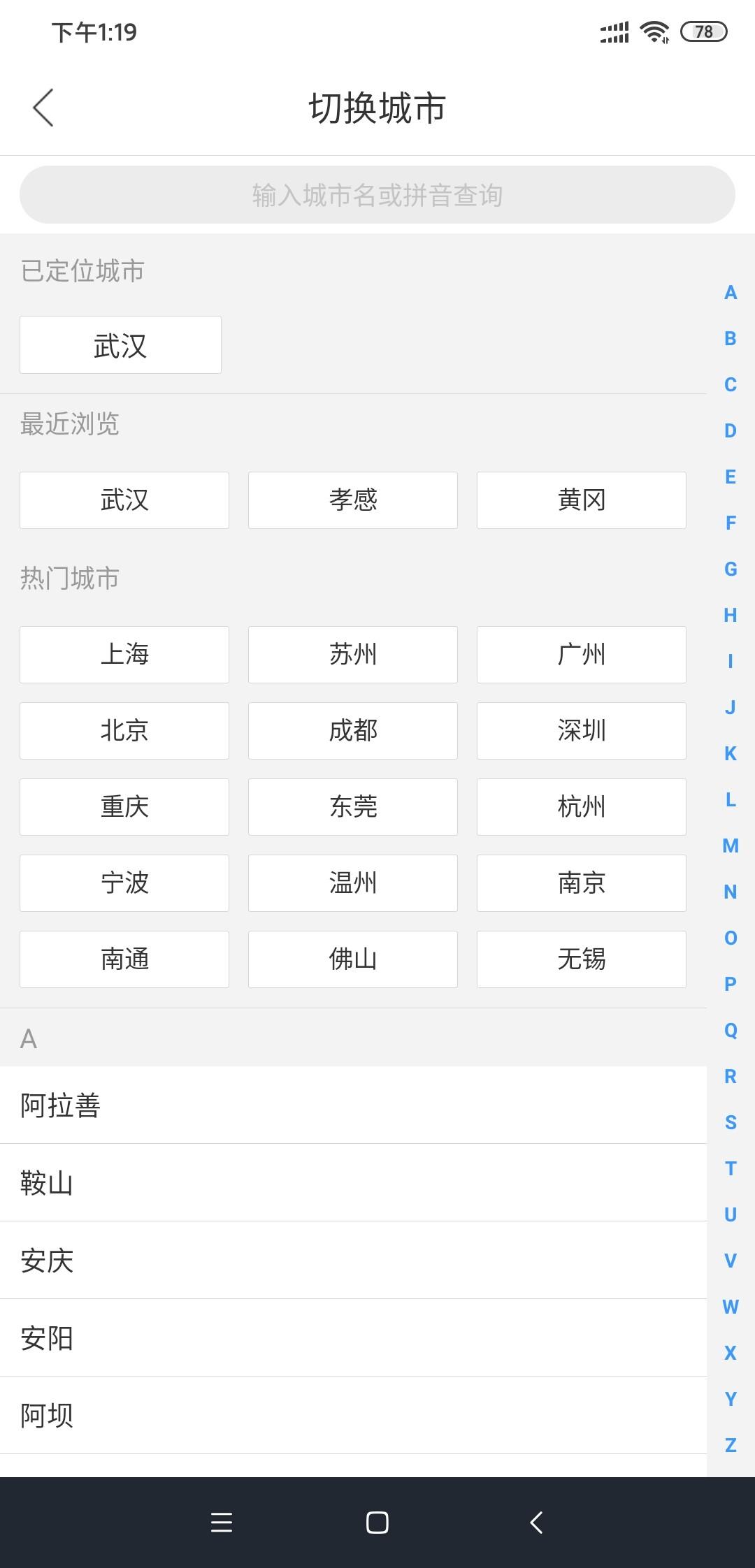Tap the system home button

click(x=377, y=1523)
